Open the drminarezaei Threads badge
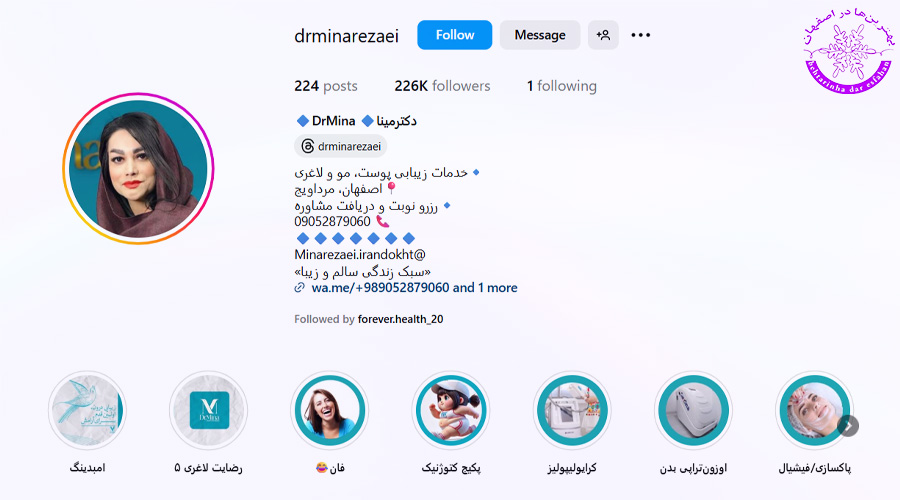This screenshot has height=500, width=900. [x=340, y=146]
